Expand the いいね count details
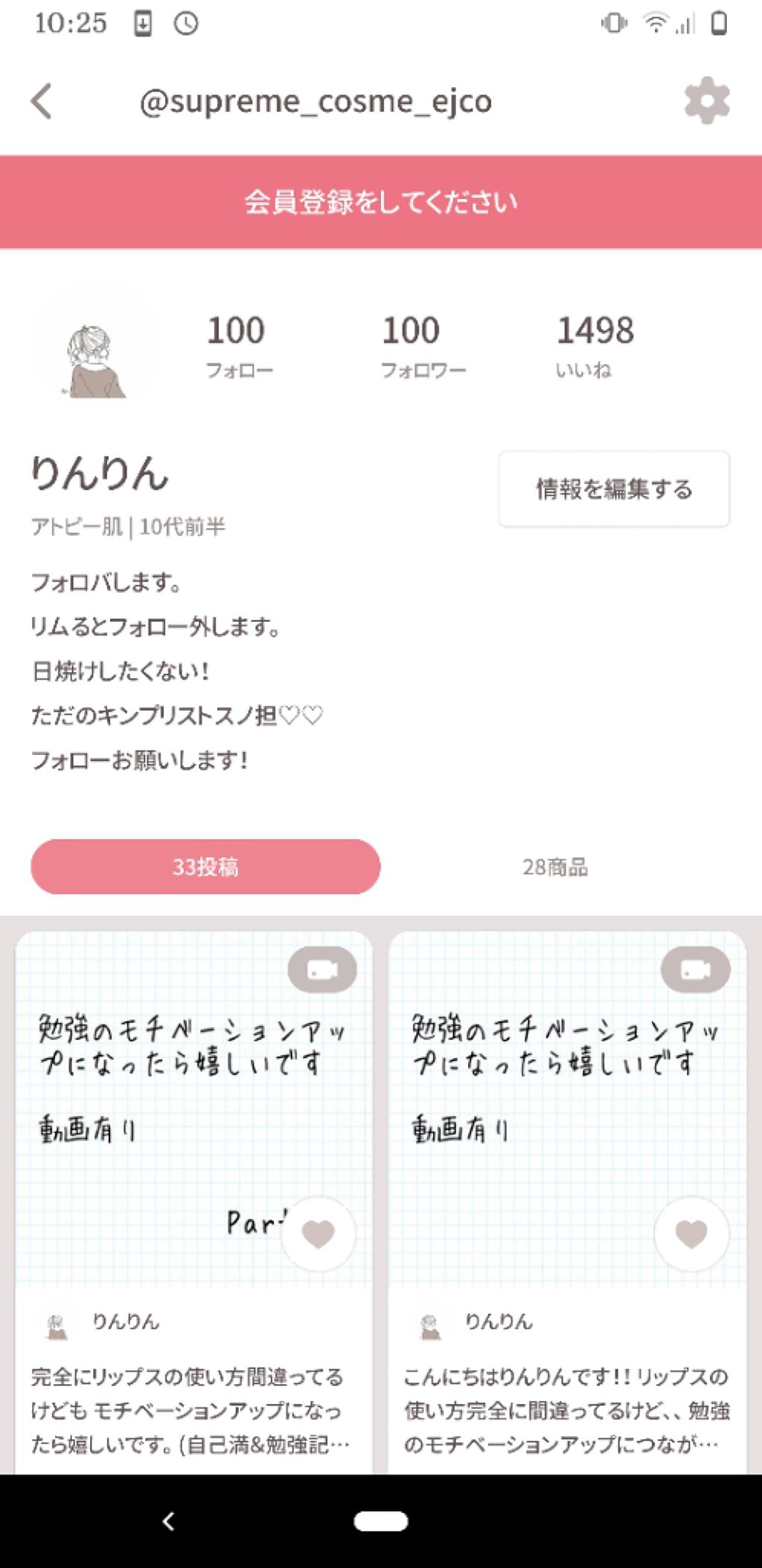This screenshot has width=762, height=1568. (x=595, y=345)
